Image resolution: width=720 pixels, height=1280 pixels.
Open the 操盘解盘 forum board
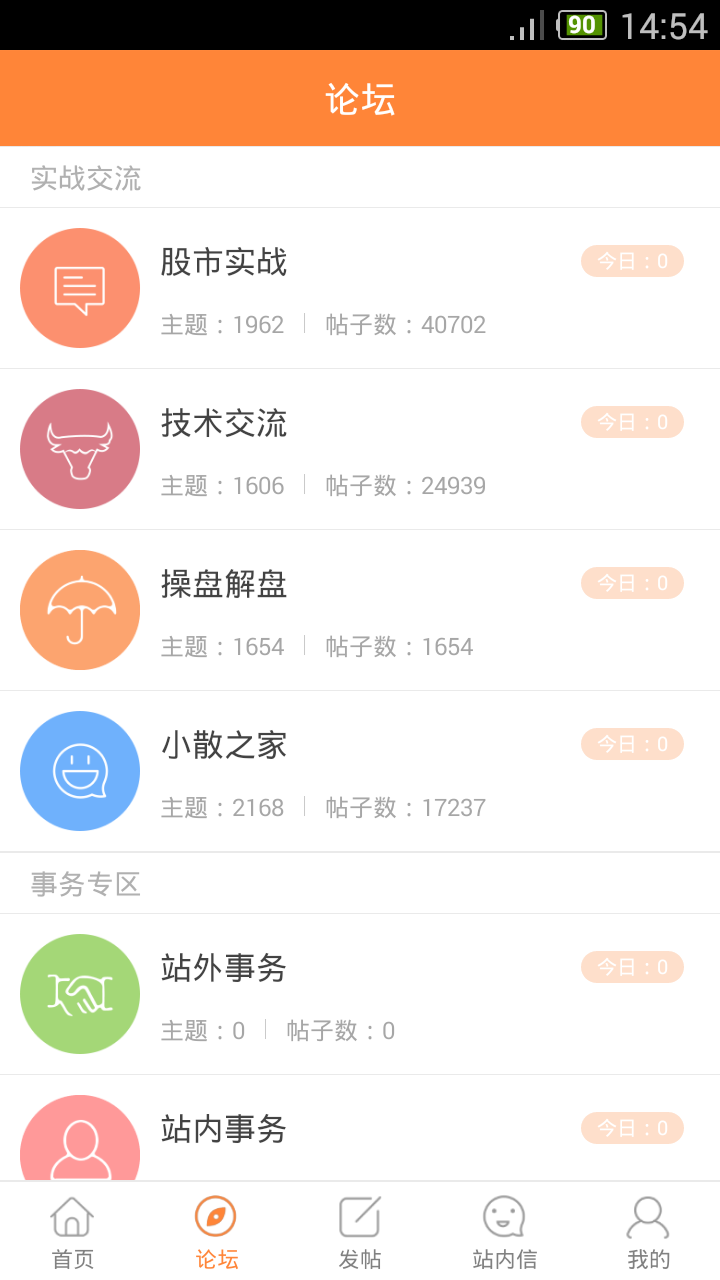click(x=360, y=610)
